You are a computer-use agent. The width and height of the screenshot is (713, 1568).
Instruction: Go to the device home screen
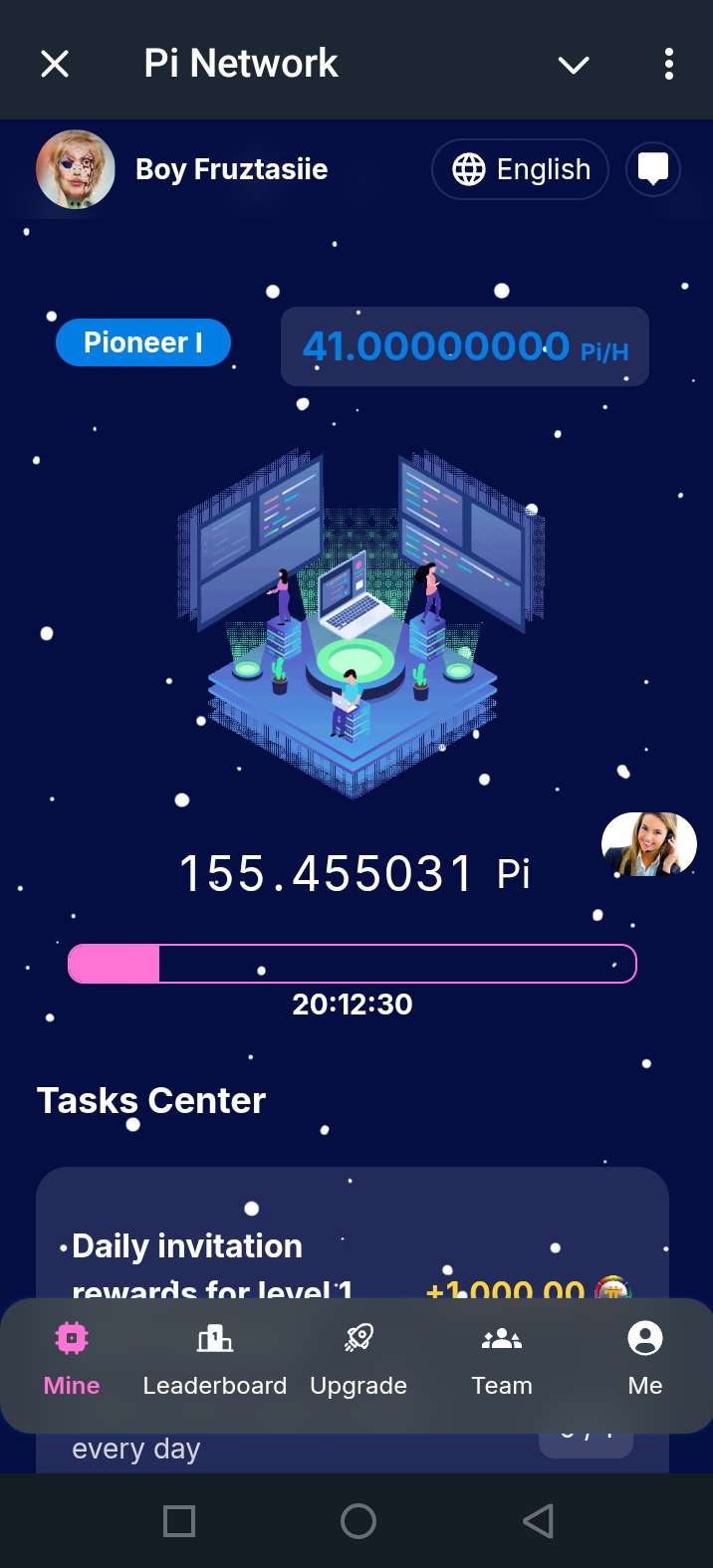click(x=358, y=1520)
